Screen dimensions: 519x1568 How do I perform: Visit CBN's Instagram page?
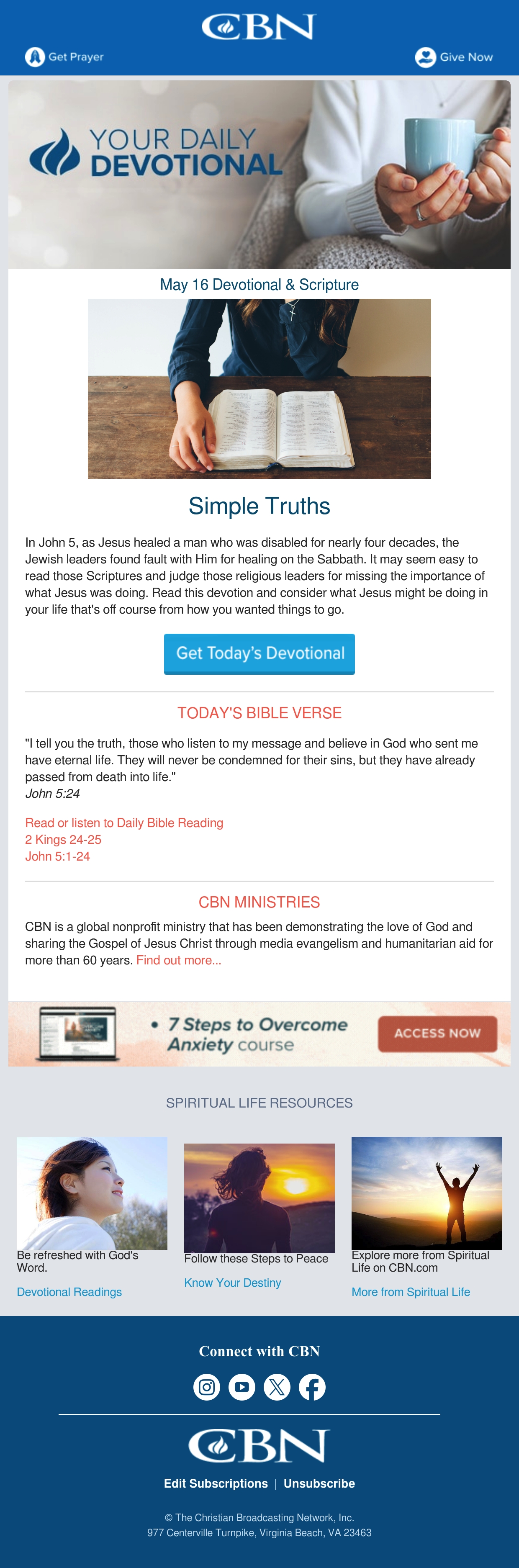click(207, 1387)
